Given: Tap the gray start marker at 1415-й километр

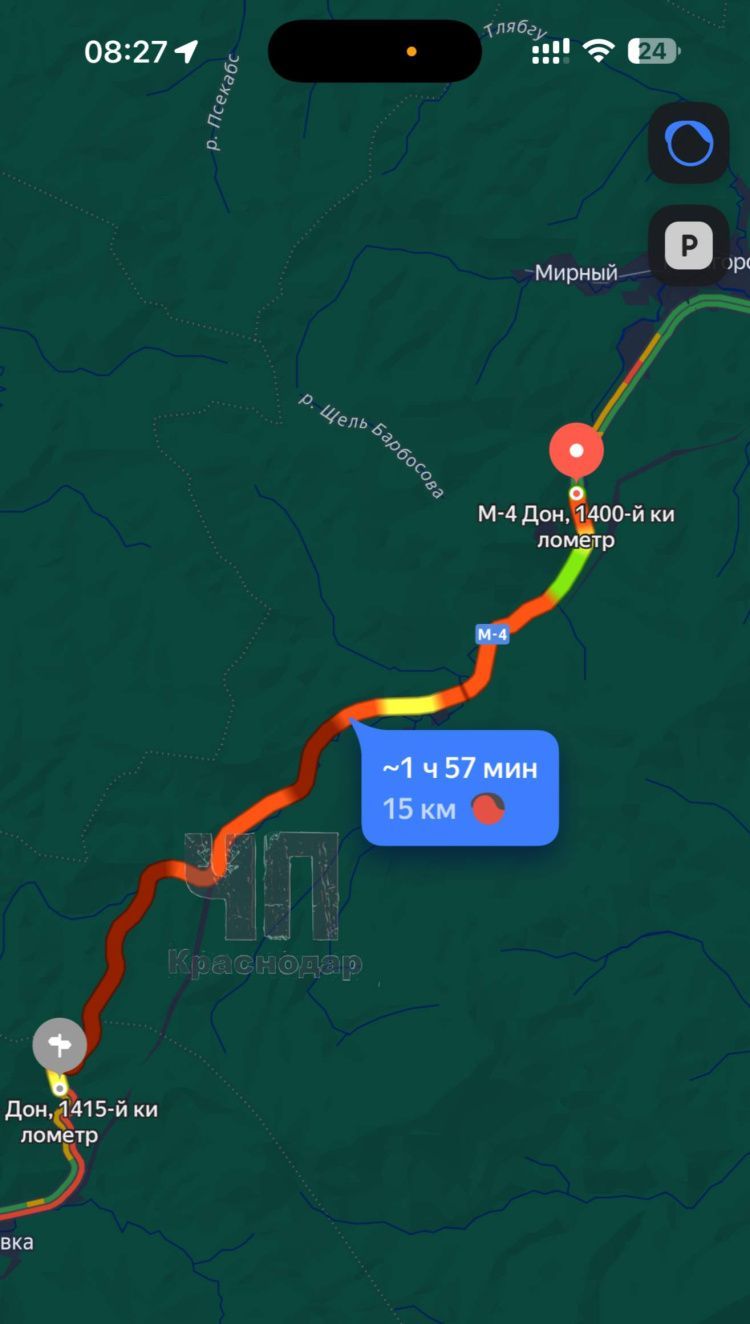Looking at the screenshot, I should tap(59, 1045).
